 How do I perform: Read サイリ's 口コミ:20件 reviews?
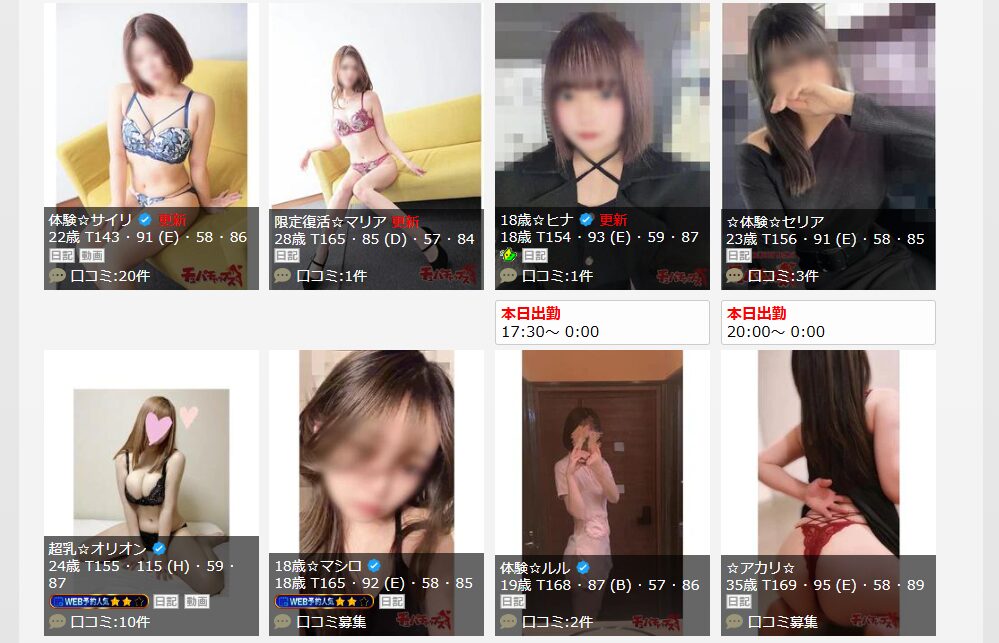pos(110,275)
